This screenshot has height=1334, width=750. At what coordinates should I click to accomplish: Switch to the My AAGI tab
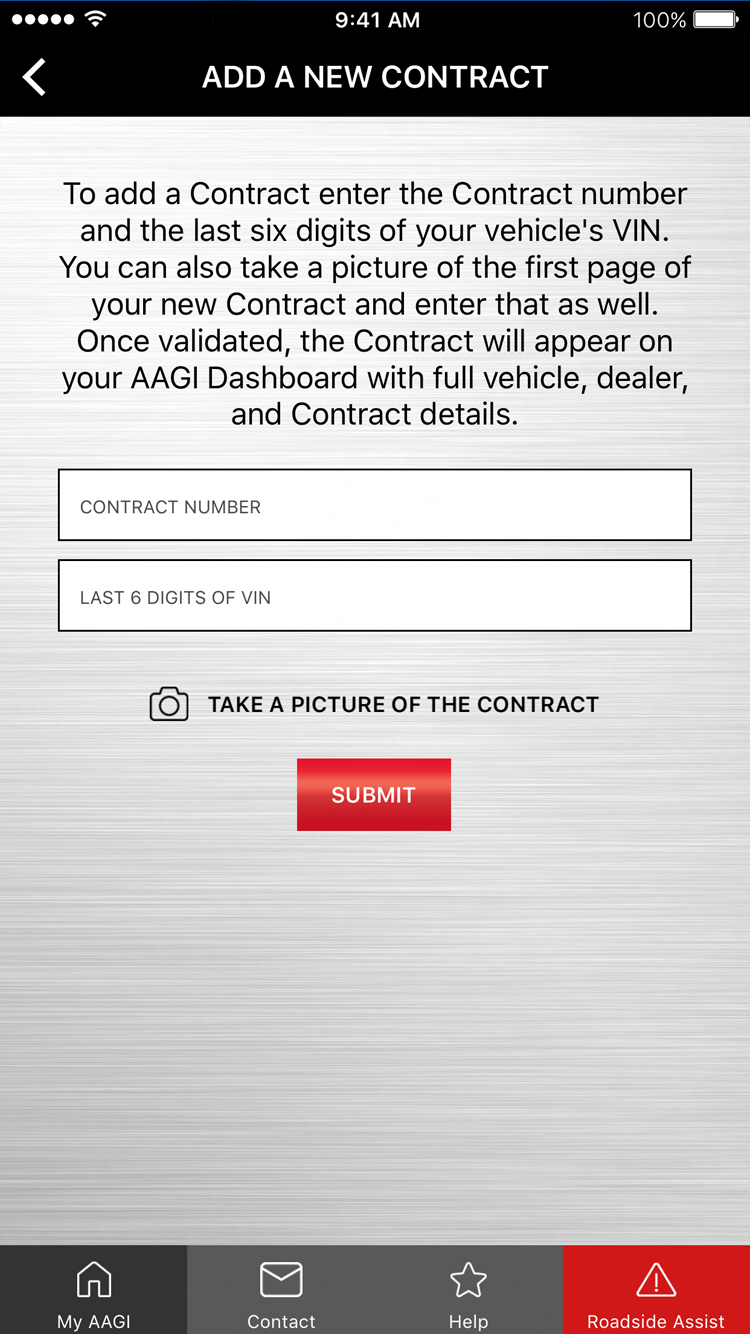pyautogui.click(x=94, y=1290)
